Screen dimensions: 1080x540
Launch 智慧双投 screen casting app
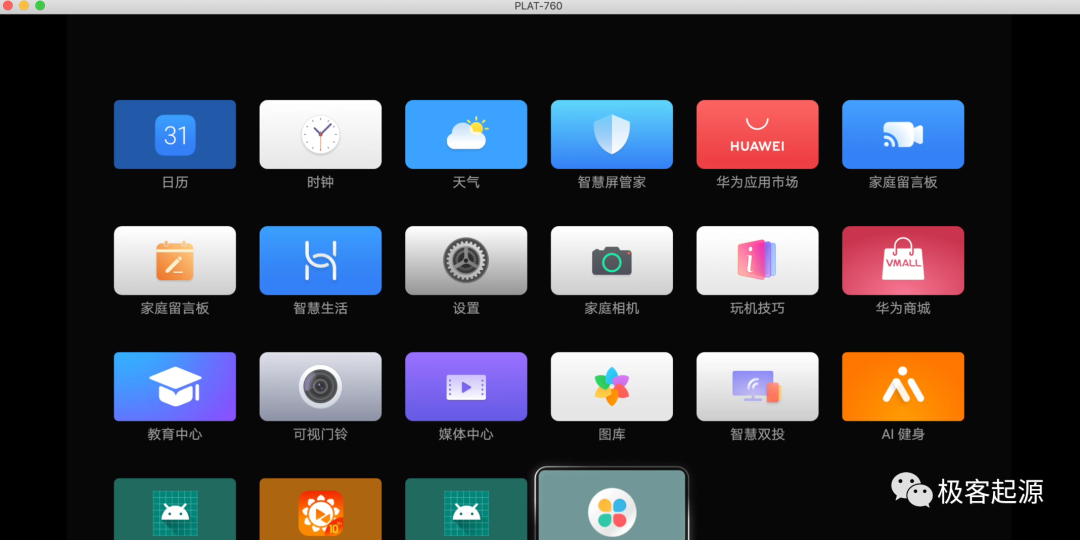[757, 386]
